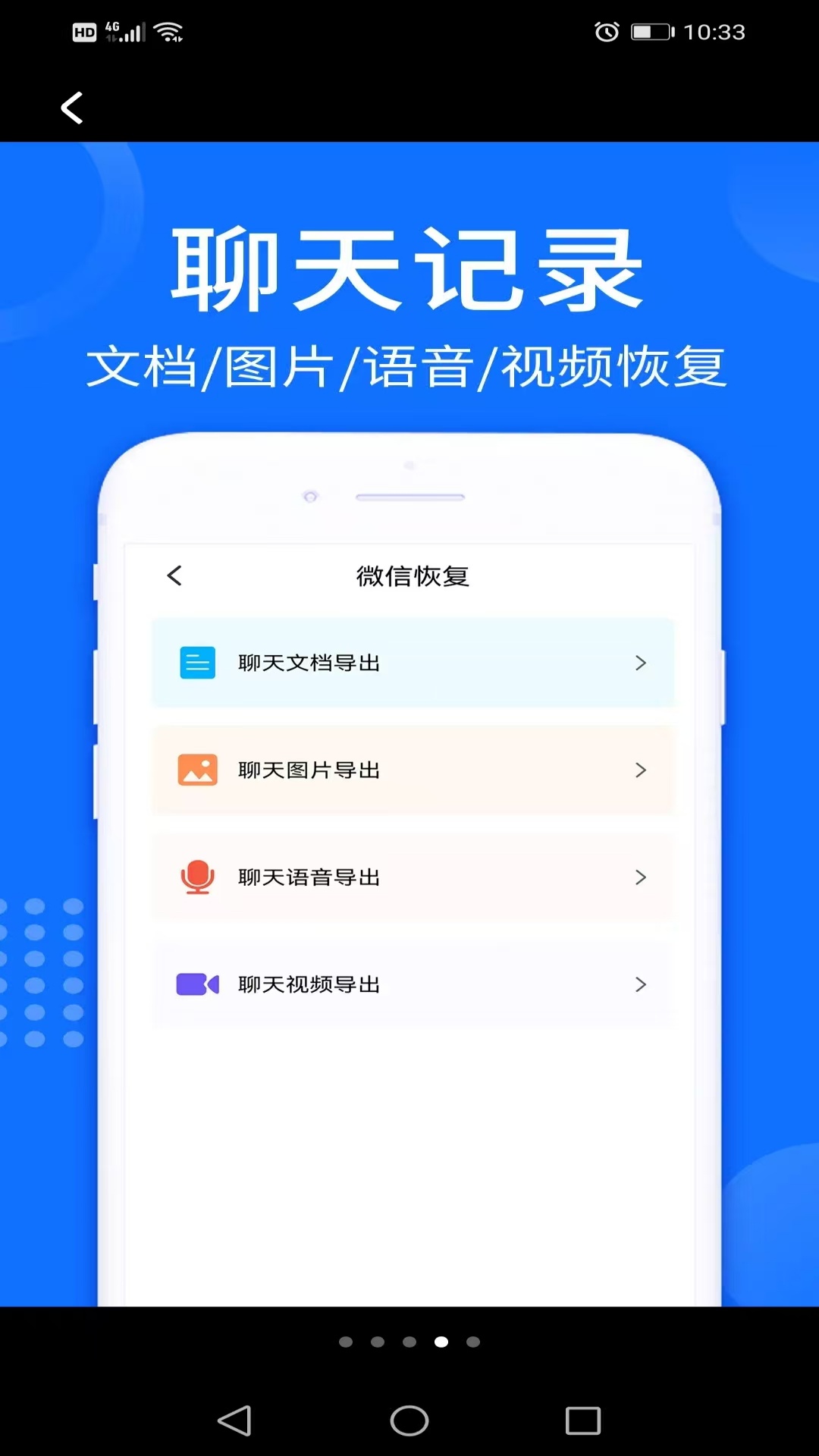Tap the system home button
The image size is (819, 1456).
[409, 1420]
